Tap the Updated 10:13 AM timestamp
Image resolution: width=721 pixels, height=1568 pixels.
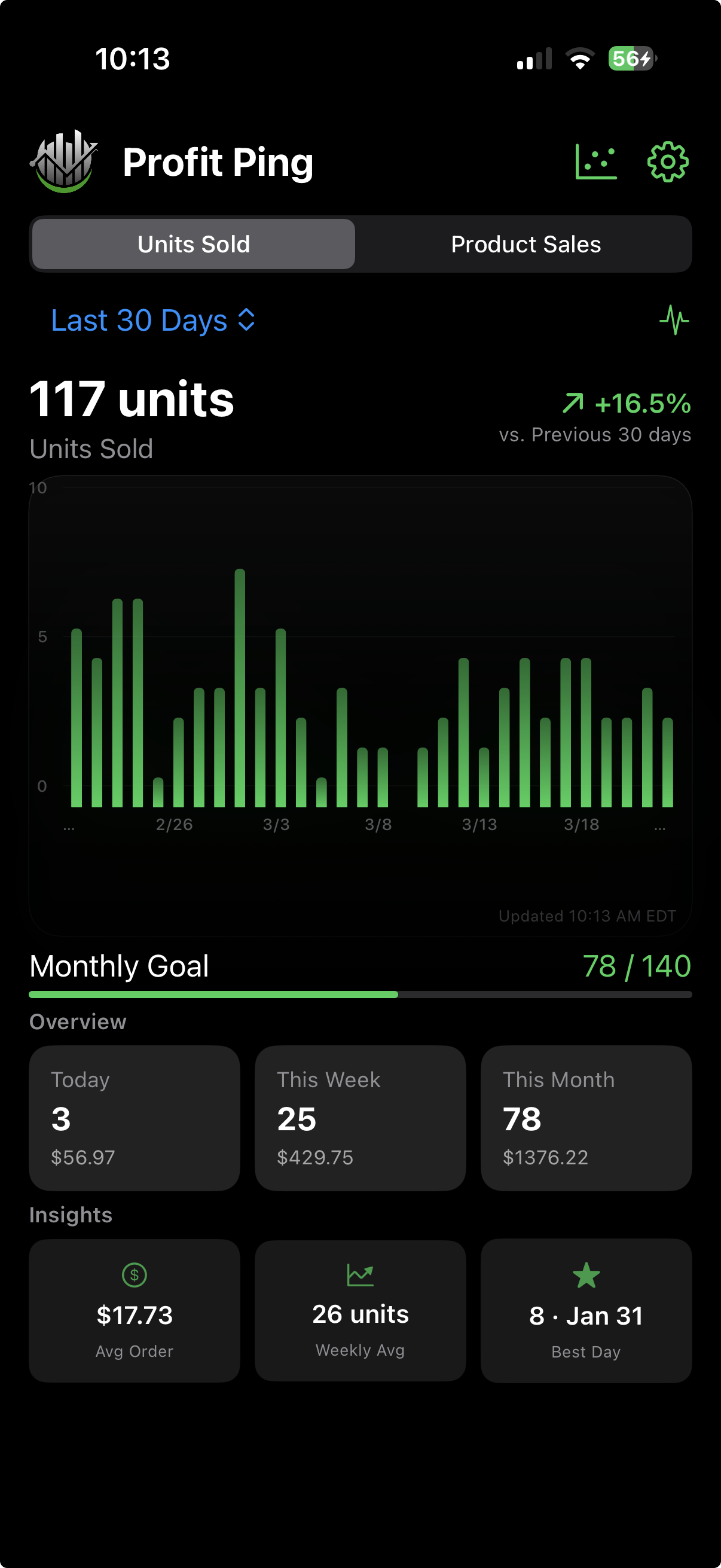click(x=587, y=916)
